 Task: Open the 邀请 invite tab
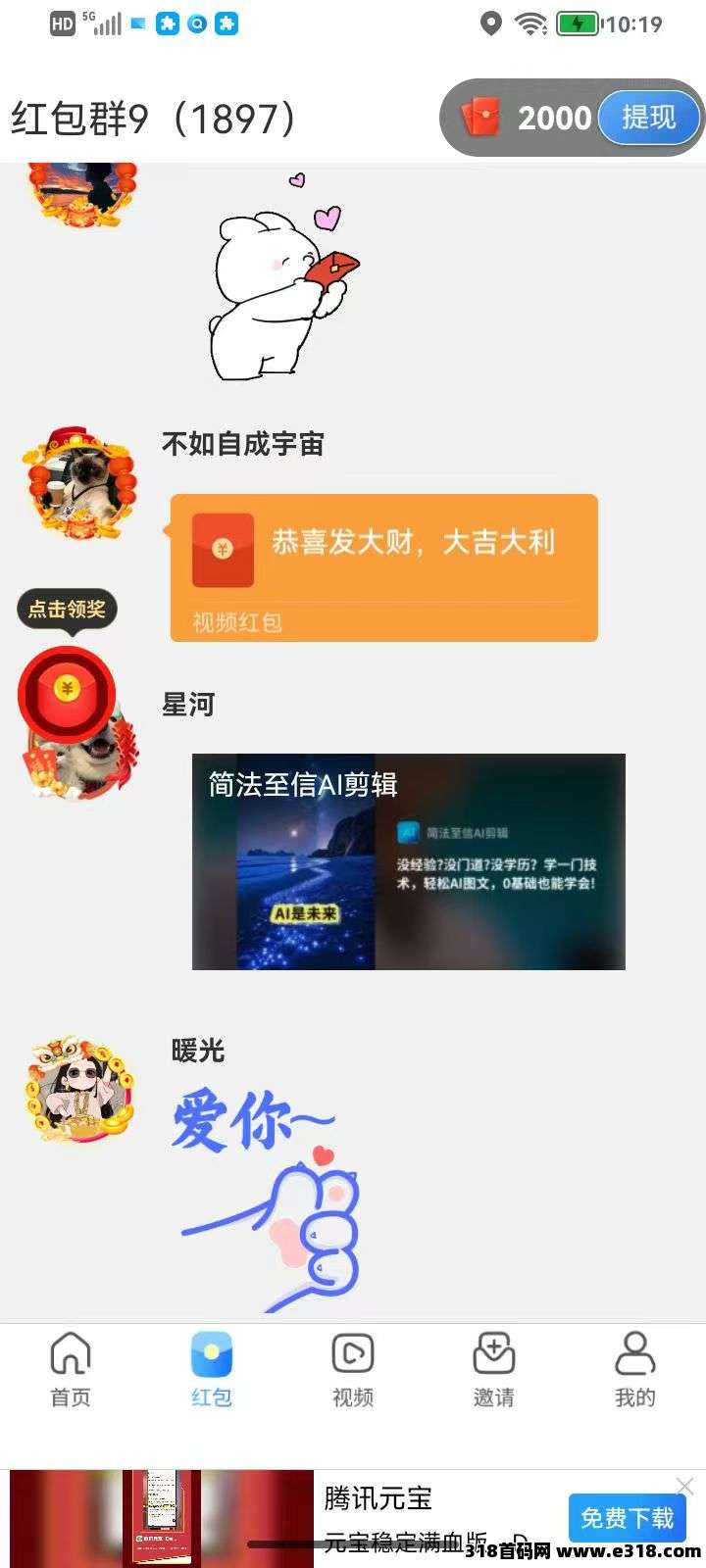pos(494,1369)
